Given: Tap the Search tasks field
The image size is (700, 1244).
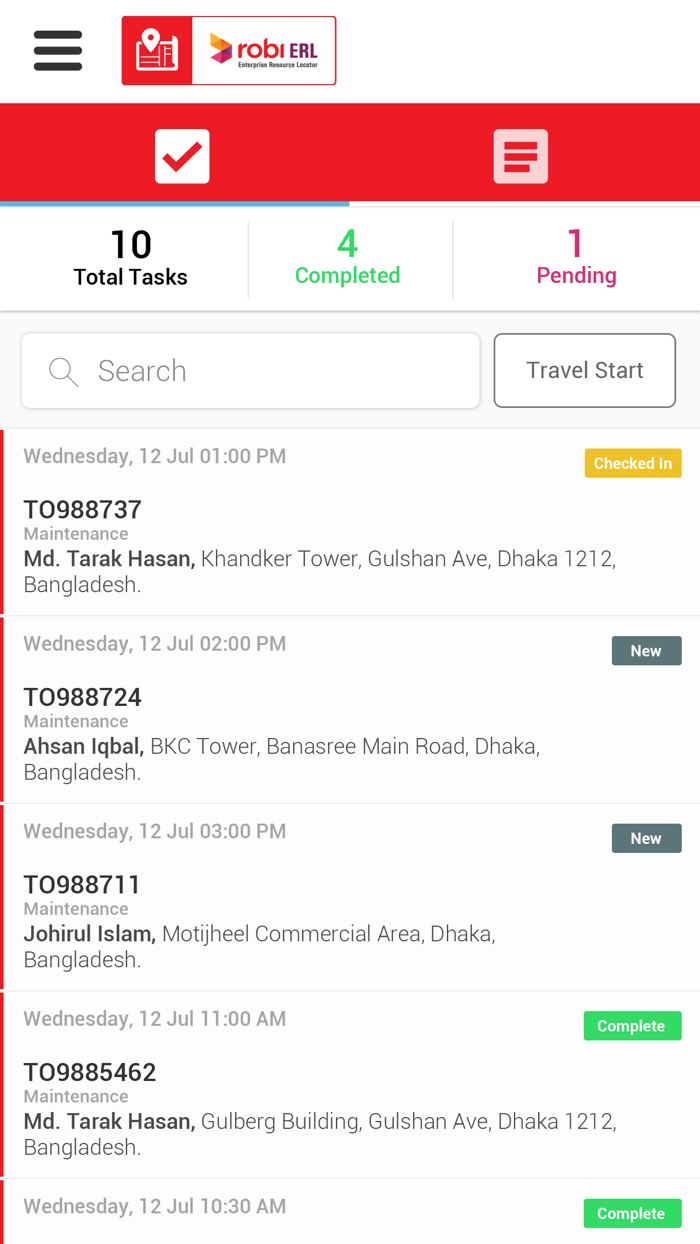Looking at the screenshot, I should 250,371.
